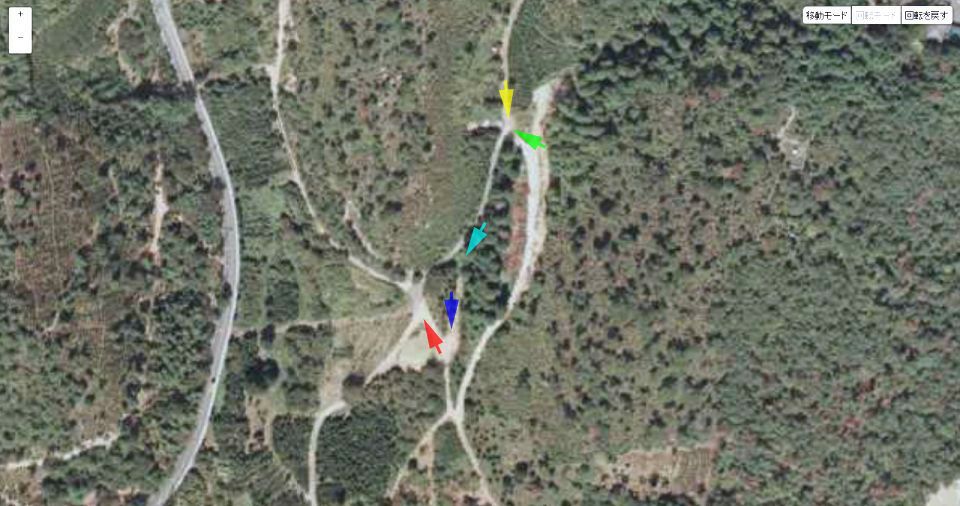Zoom out of the map
The width and height of the screenshot is (960, 506).
20,39
